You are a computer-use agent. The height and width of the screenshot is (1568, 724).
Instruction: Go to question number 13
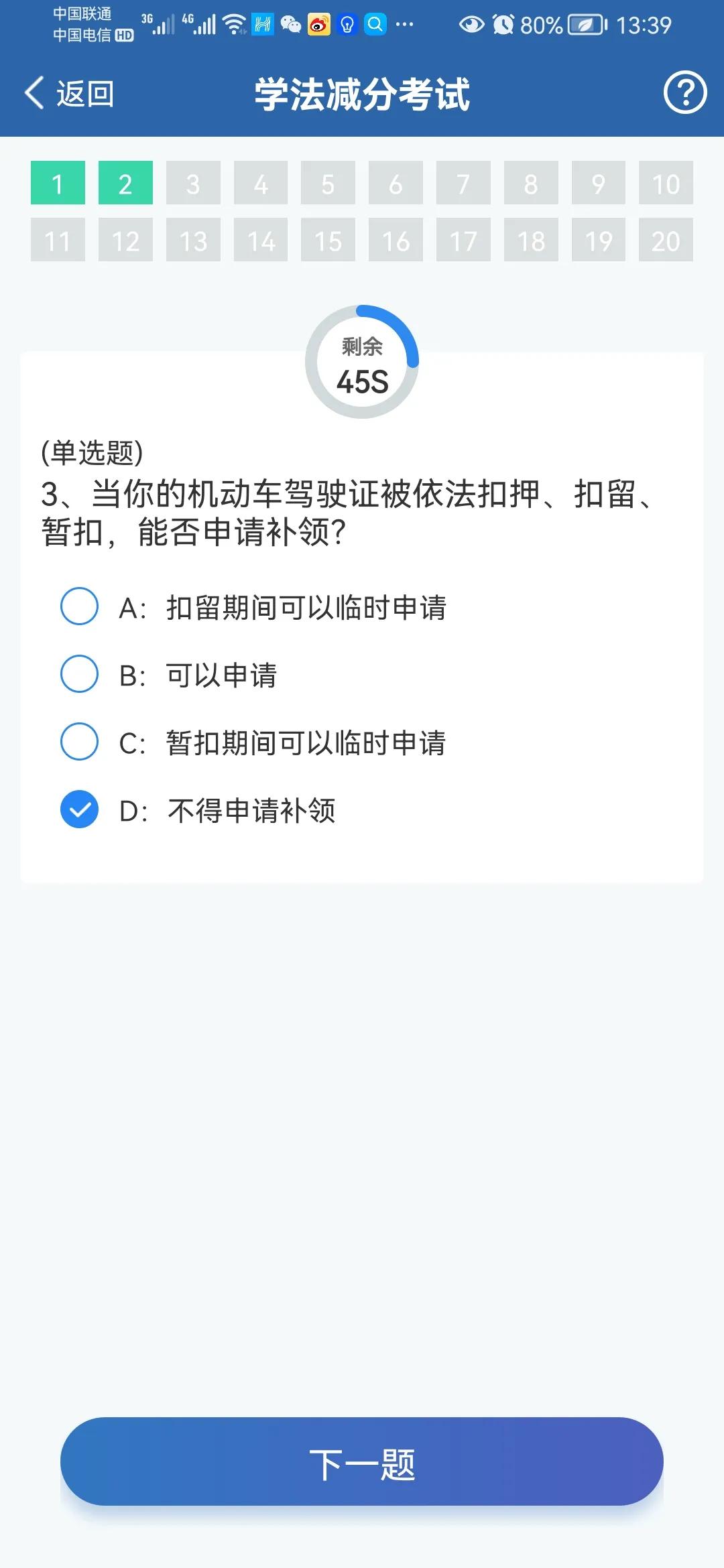[x=193, y=240]
